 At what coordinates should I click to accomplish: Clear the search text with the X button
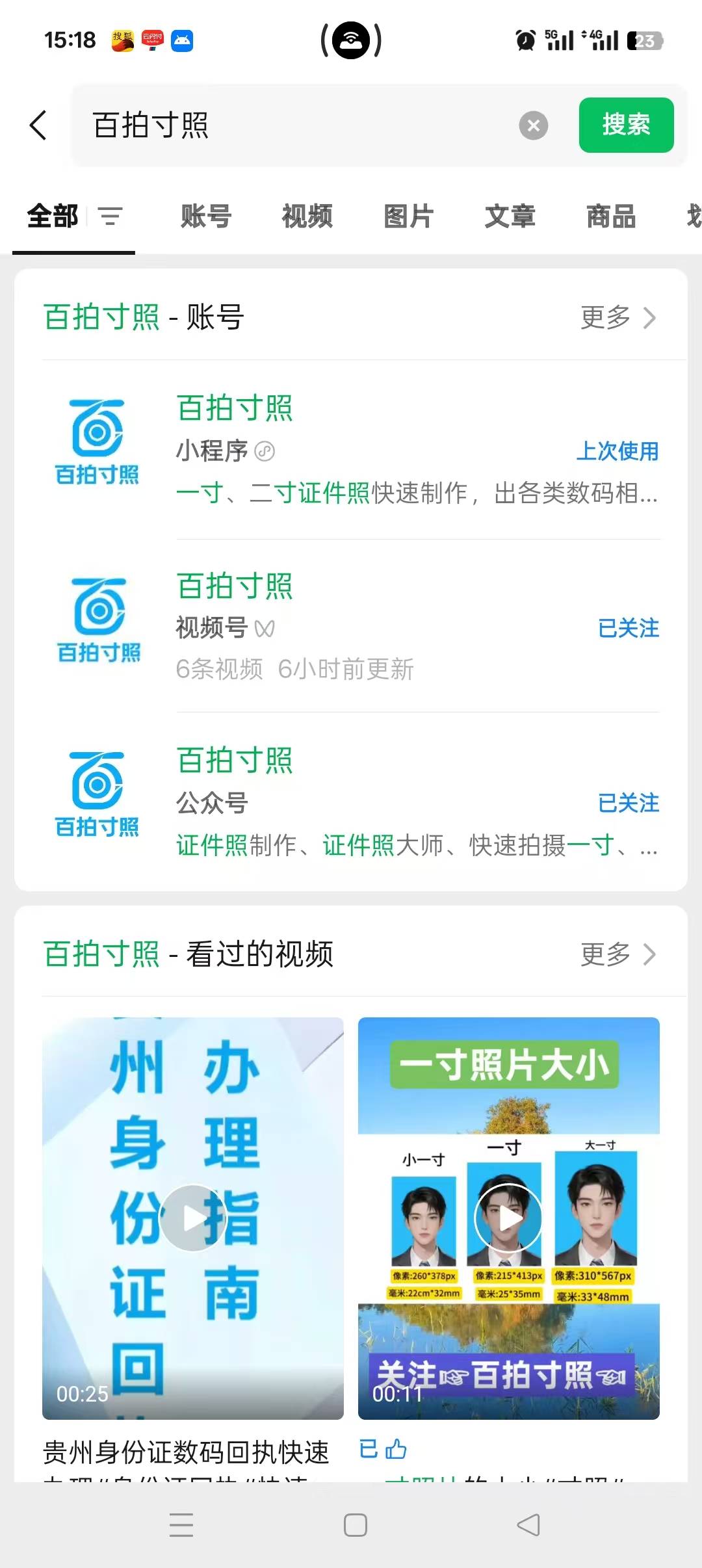[x=534, y=125]
